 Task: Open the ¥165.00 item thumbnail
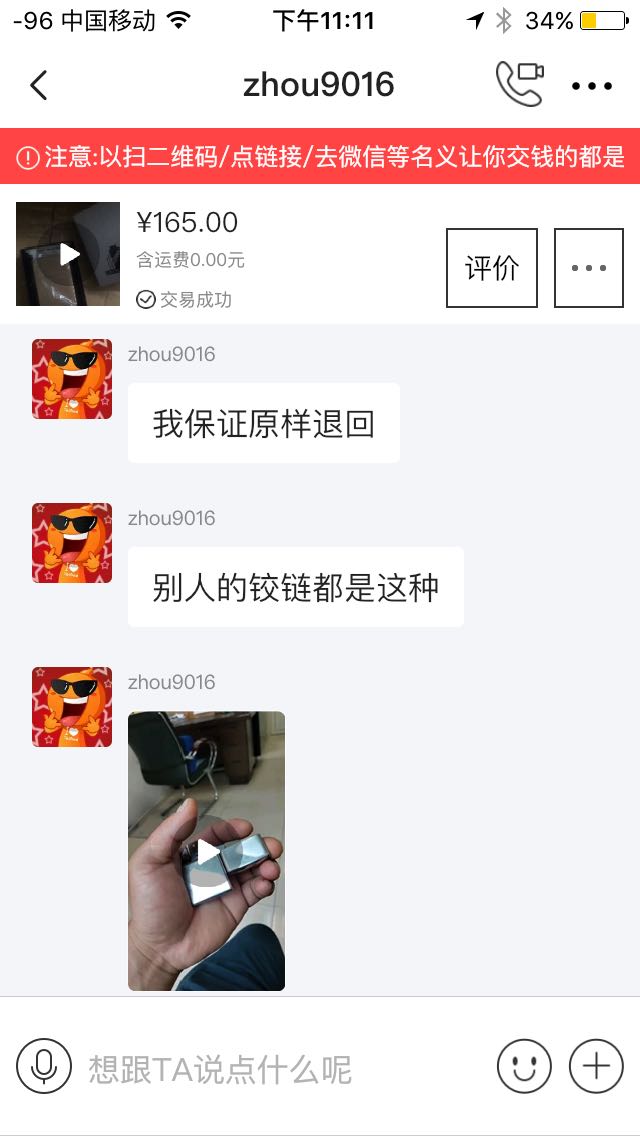(68, 254)
